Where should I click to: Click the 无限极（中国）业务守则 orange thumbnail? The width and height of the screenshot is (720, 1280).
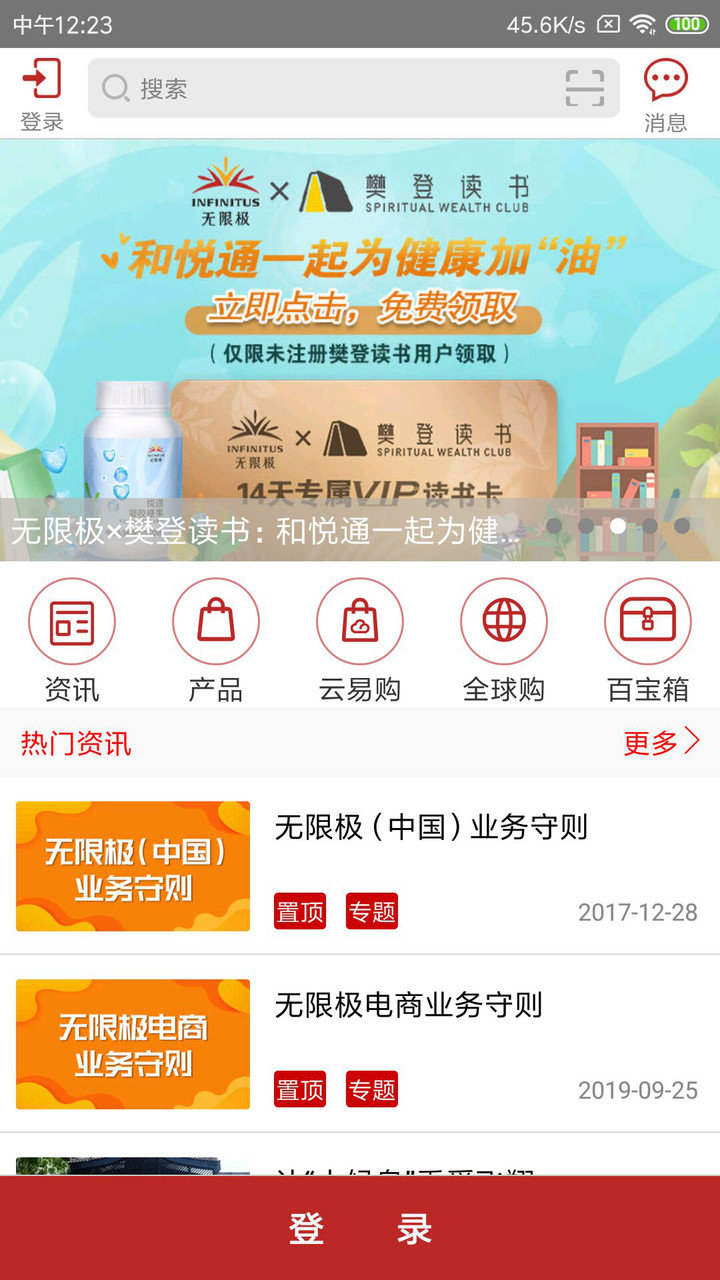[131, 866]
